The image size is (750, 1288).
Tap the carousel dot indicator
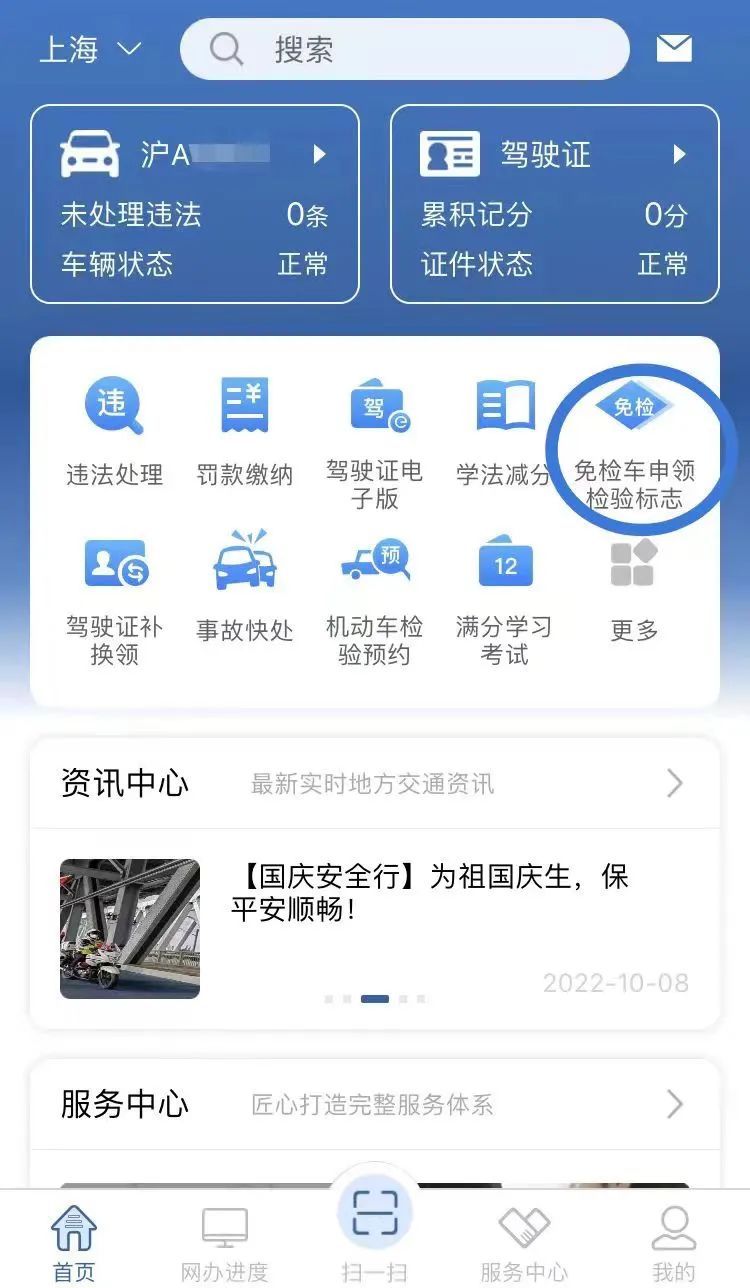pyautogui.click(x=373, y=998)
